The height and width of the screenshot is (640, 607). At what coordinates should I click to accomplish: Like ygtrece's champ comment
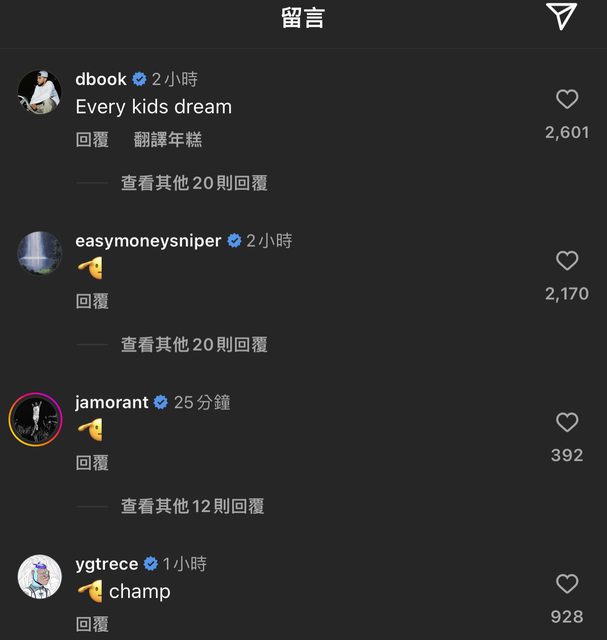point(567,584)
